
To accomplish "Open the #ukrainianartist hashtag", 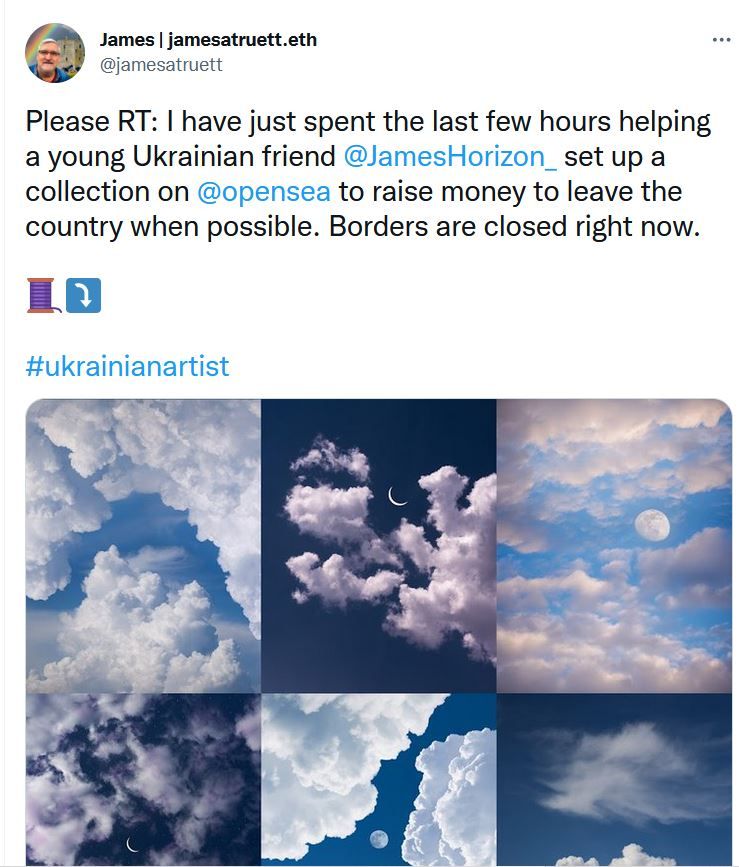I will point(127,365).
